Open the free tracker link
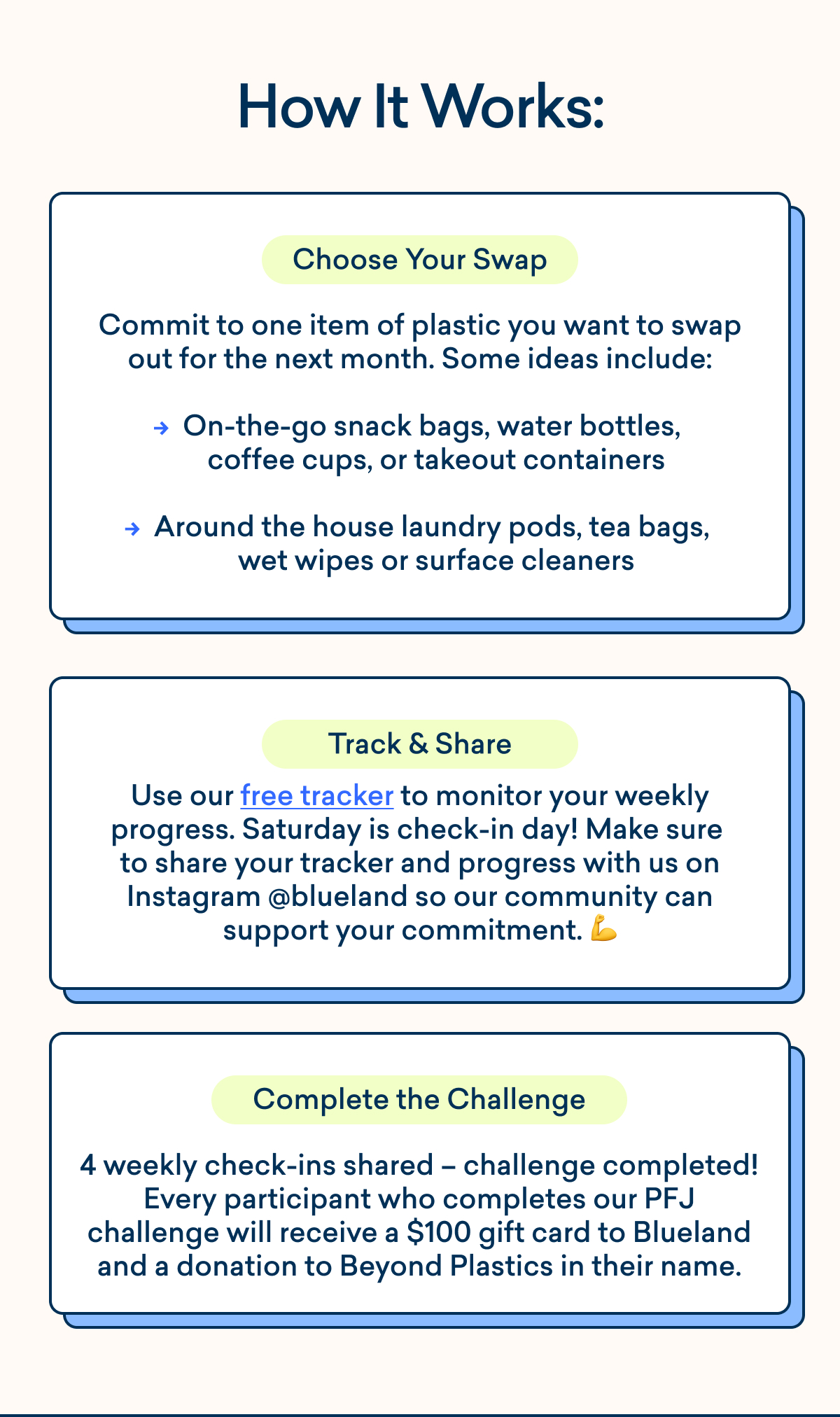This screenshot has width=840, height=1417. coord(316,797)
